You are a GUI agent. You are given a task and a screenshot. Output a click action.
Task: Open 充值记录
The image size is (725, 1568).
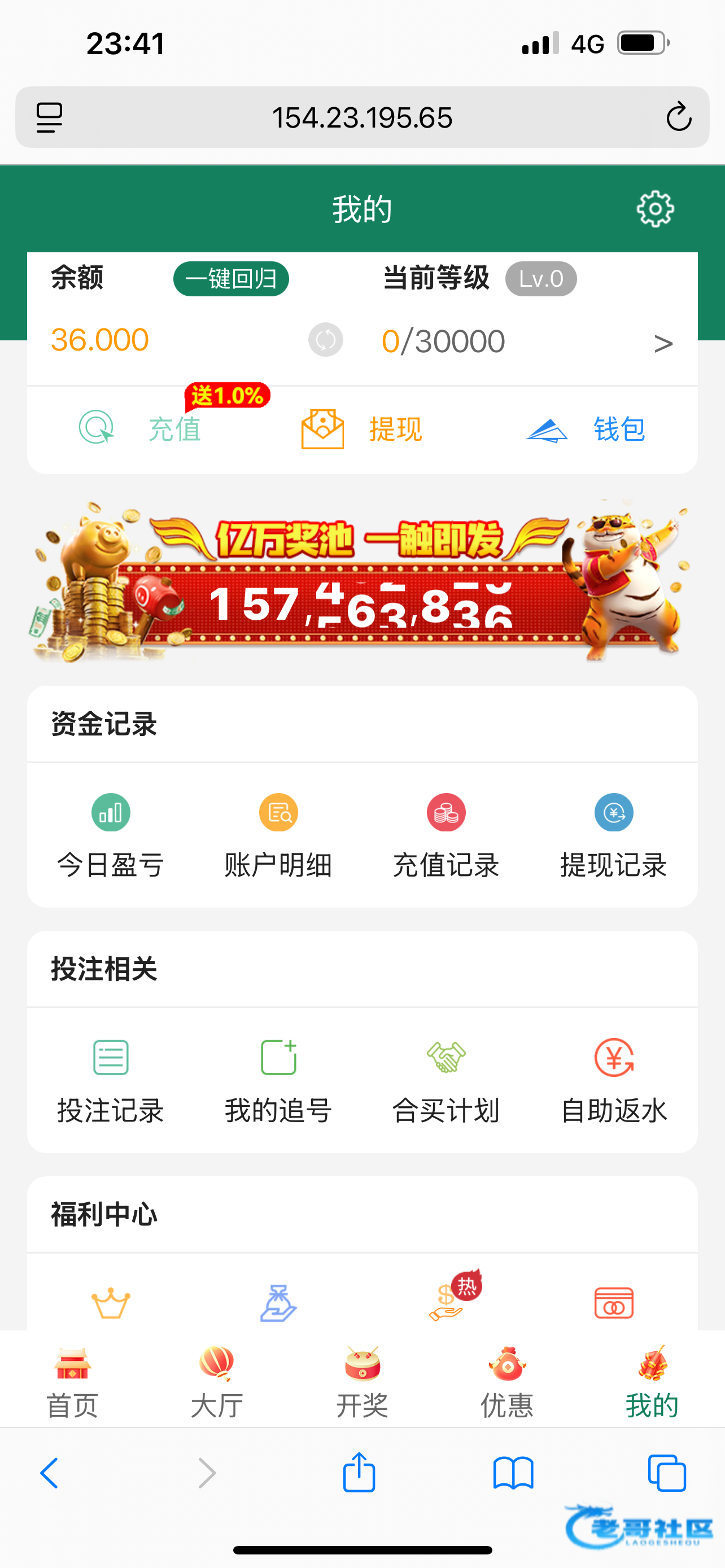[446, 836]
